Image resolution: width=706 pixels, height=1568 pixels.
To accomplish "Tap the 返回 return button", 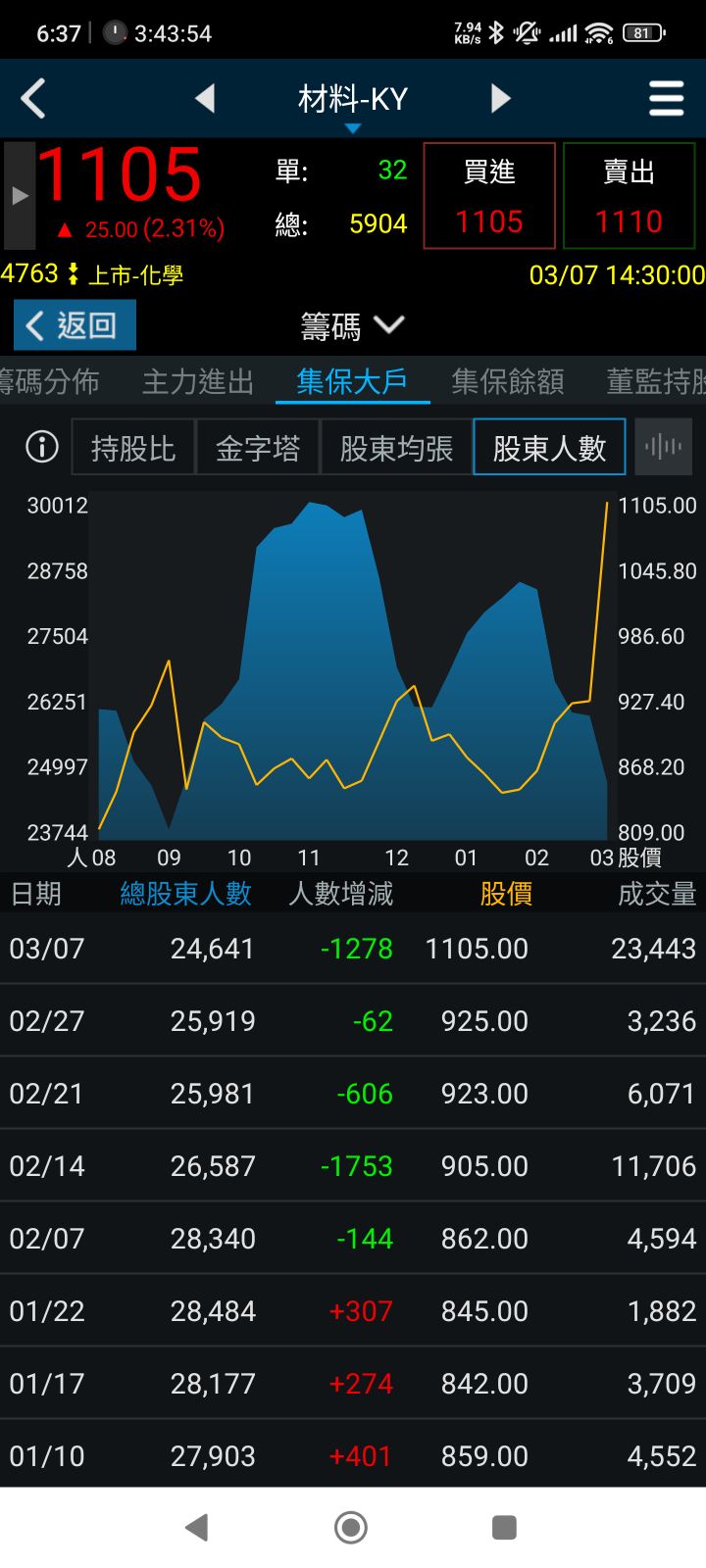I will 75,325.
